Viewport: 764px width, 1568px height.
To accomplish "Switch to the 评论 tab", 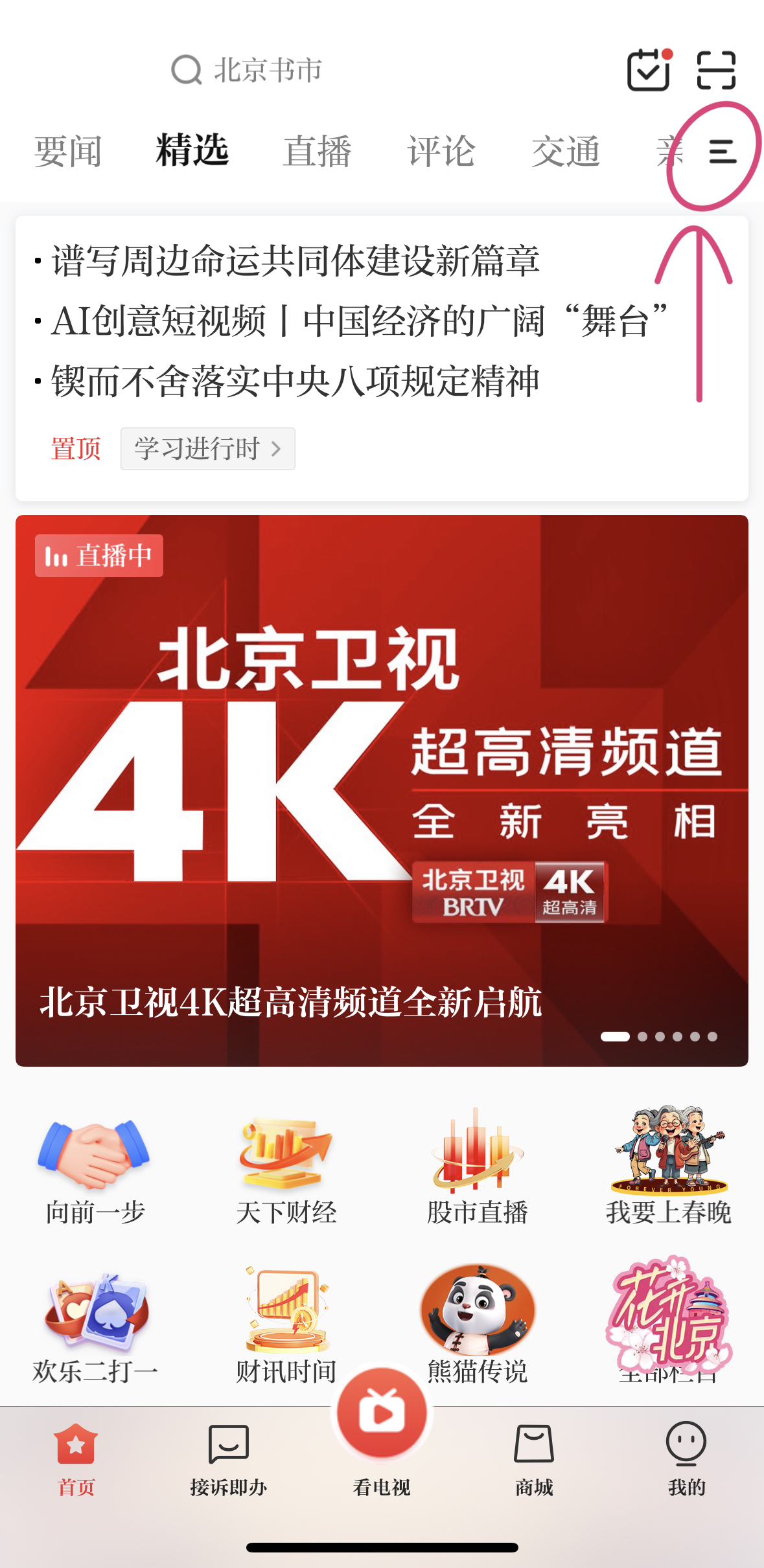I will coord(441,152).
